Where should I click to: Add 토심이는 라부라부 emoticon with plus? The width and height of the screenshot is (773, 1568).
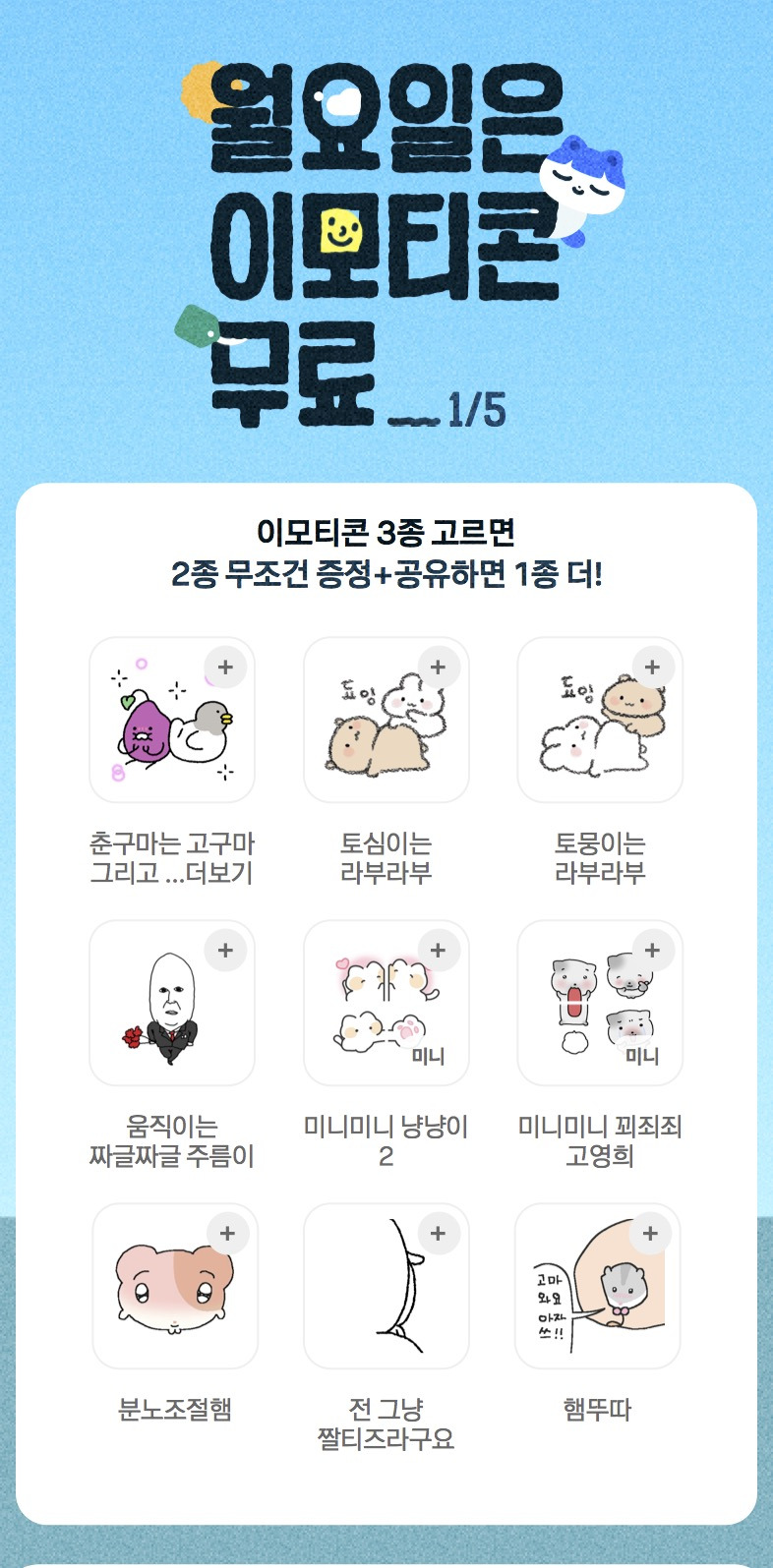[439, 668]
